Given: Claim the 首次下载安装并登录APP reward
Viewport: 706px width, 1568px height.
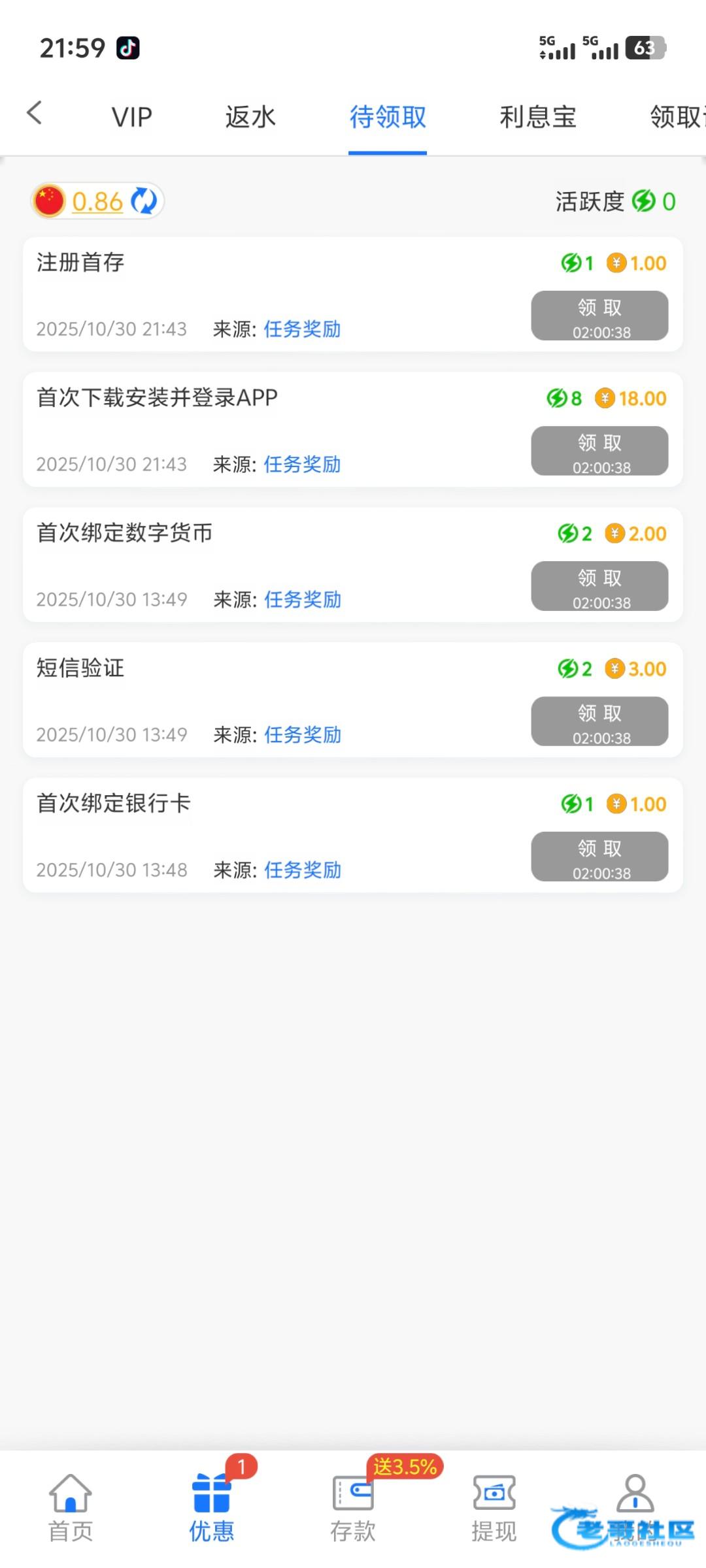Looking at the screenshot, I should pos(599,451).
